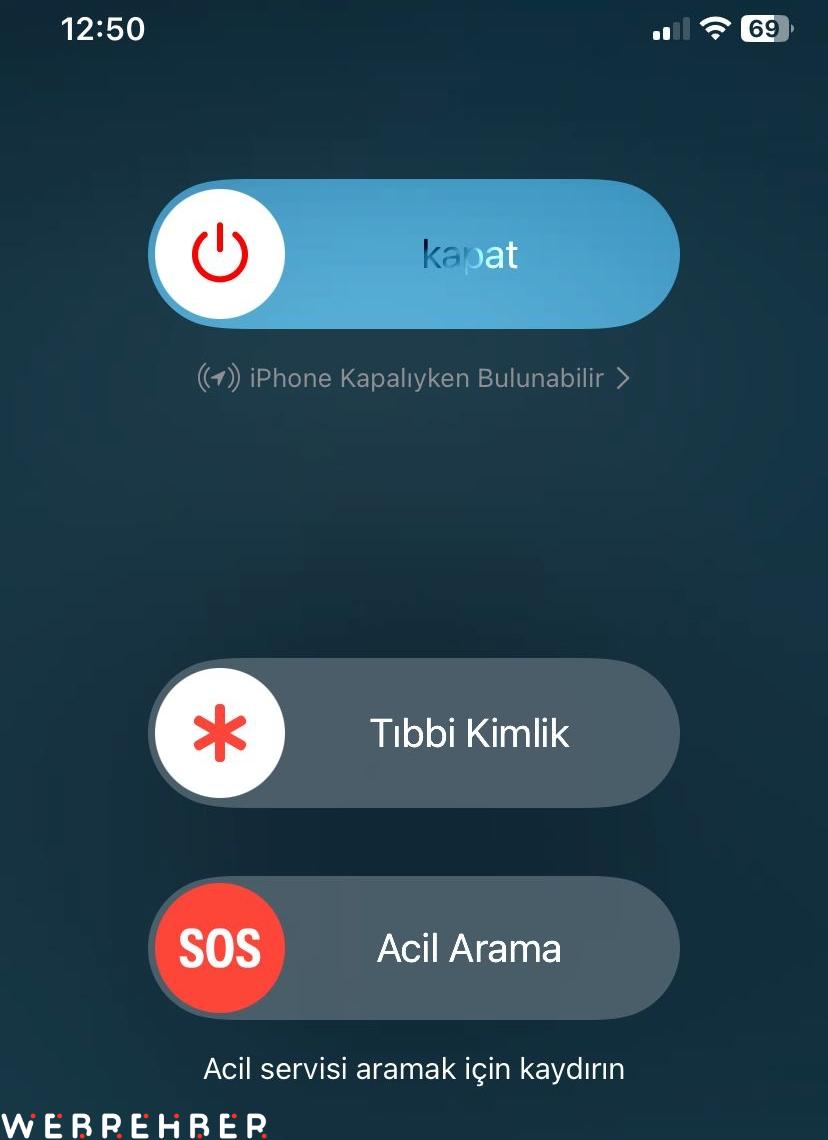Tap the Tıbbi Kimlik slider knob

coord(220,733)
